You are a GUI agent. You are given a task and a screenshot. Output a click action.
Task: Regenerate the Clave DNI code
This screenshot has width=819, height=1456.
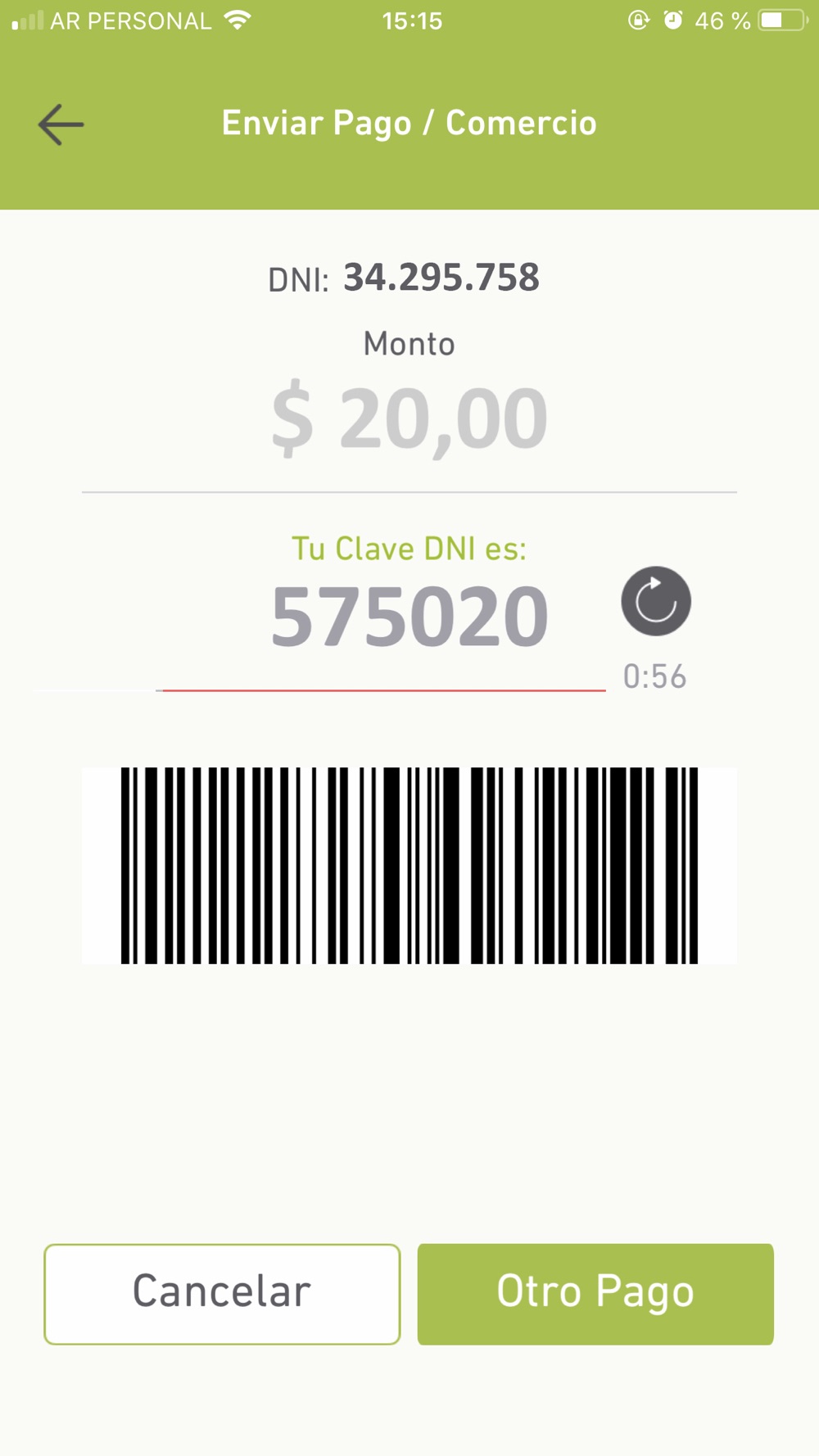656,601
